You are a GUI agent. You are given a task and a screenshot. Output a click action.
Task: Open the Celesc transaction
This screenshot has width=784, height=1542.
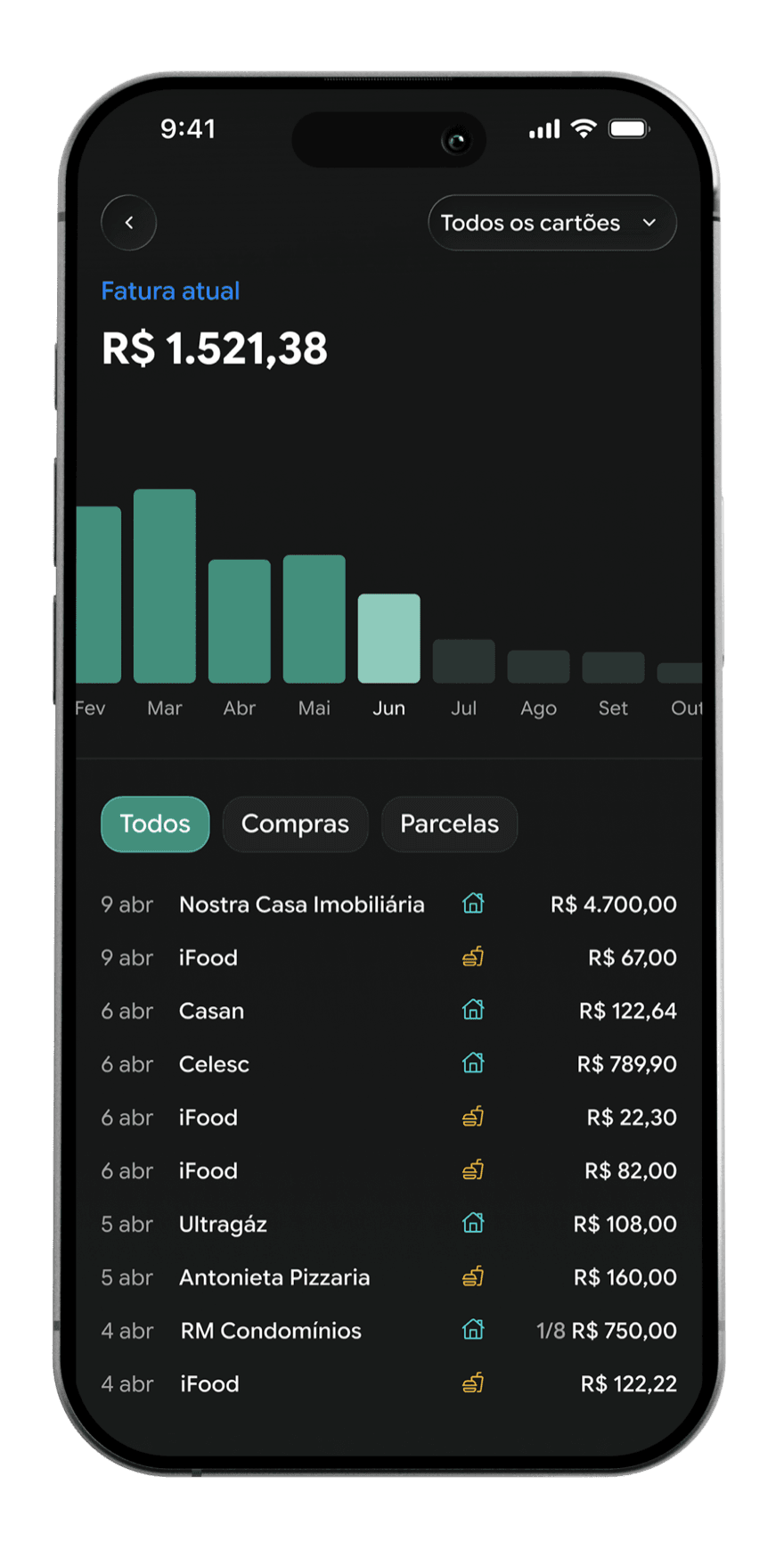(x=388, y=1063)
